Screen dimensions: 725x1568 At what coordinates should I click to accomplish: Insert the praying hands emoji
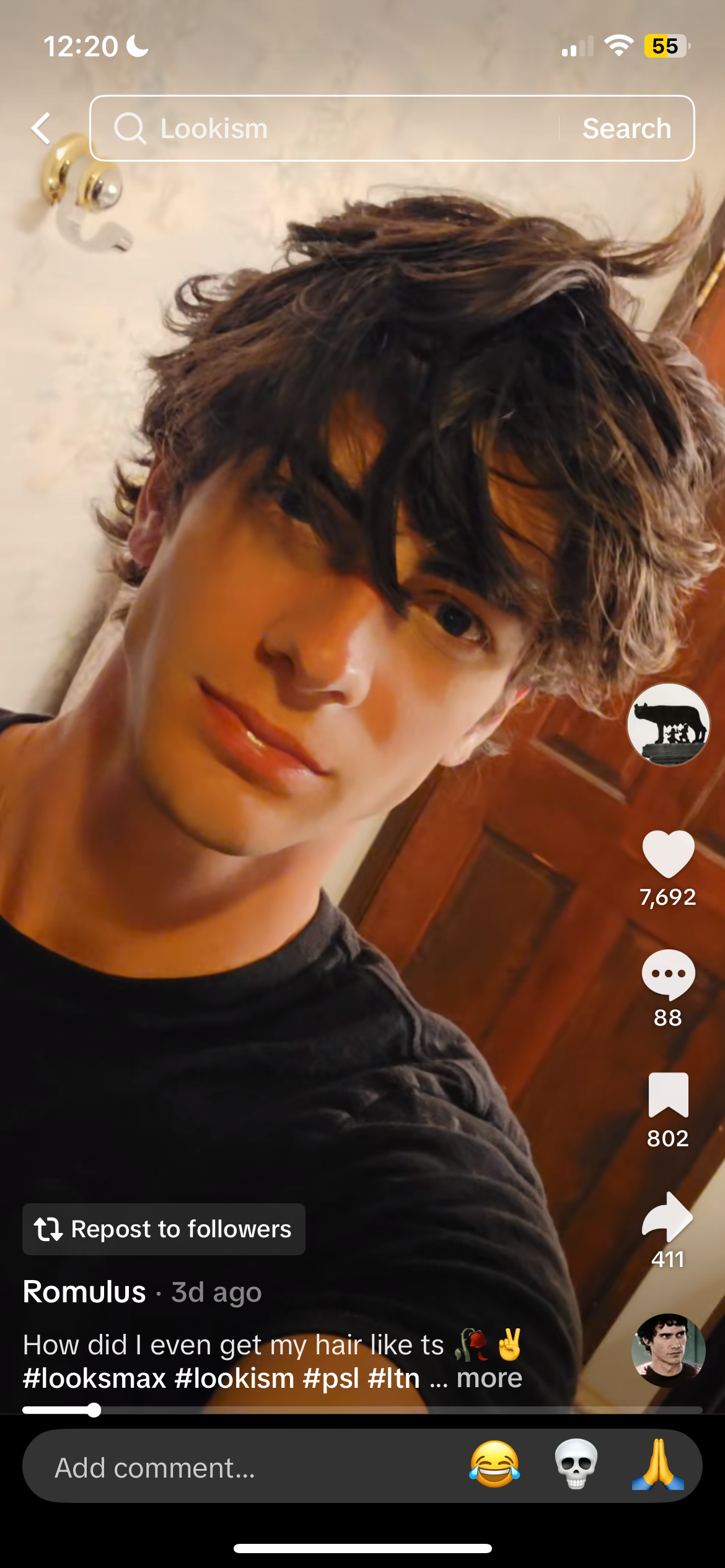[657, 1464]
